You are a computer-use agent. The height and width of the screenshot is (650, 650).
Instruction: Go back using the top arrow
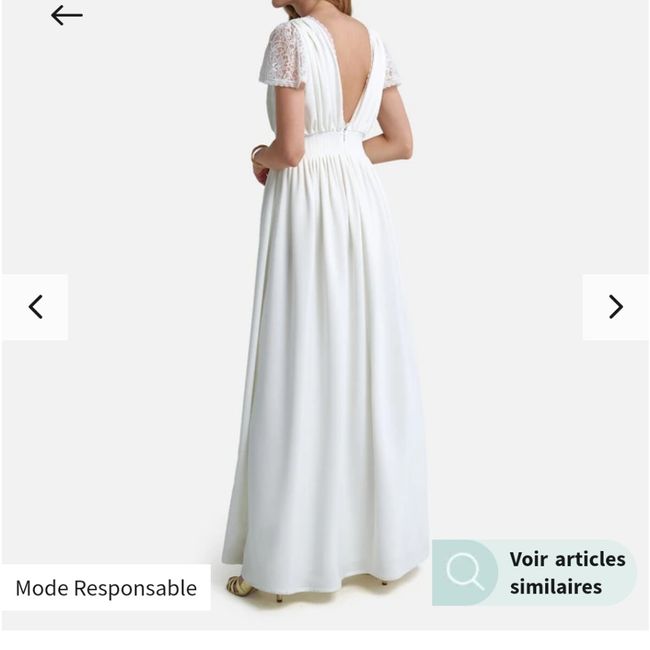pyautogui.click(x=66, y=15)
